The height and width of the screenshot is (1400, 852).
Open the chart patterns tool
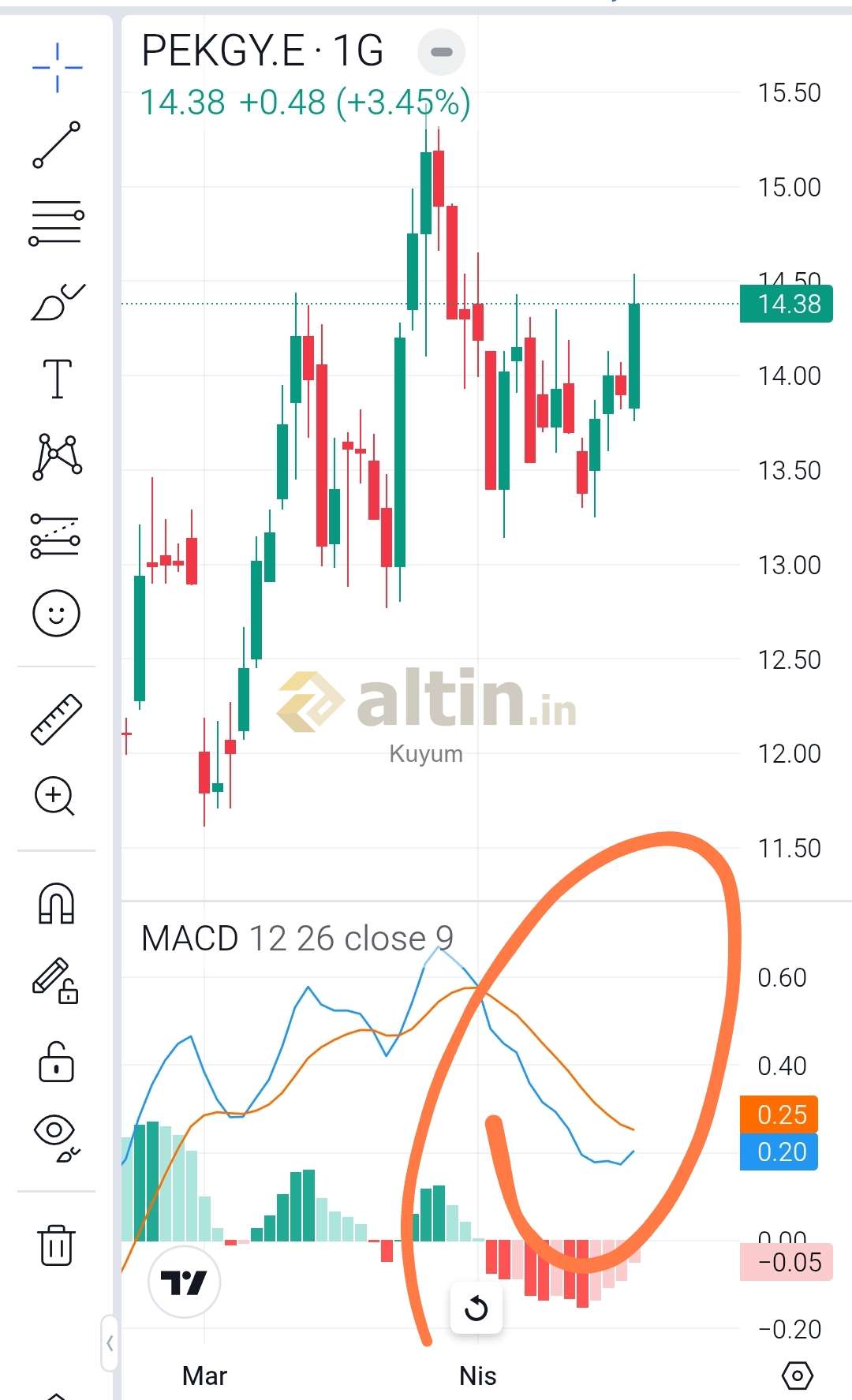[x=57, y=457]
